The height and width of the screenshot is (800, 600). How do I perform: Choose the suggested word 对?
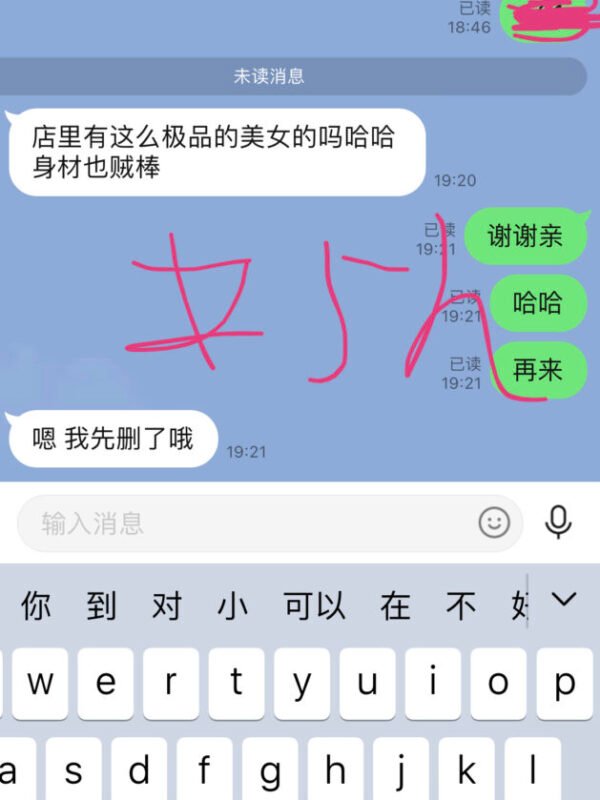(167, 606)
